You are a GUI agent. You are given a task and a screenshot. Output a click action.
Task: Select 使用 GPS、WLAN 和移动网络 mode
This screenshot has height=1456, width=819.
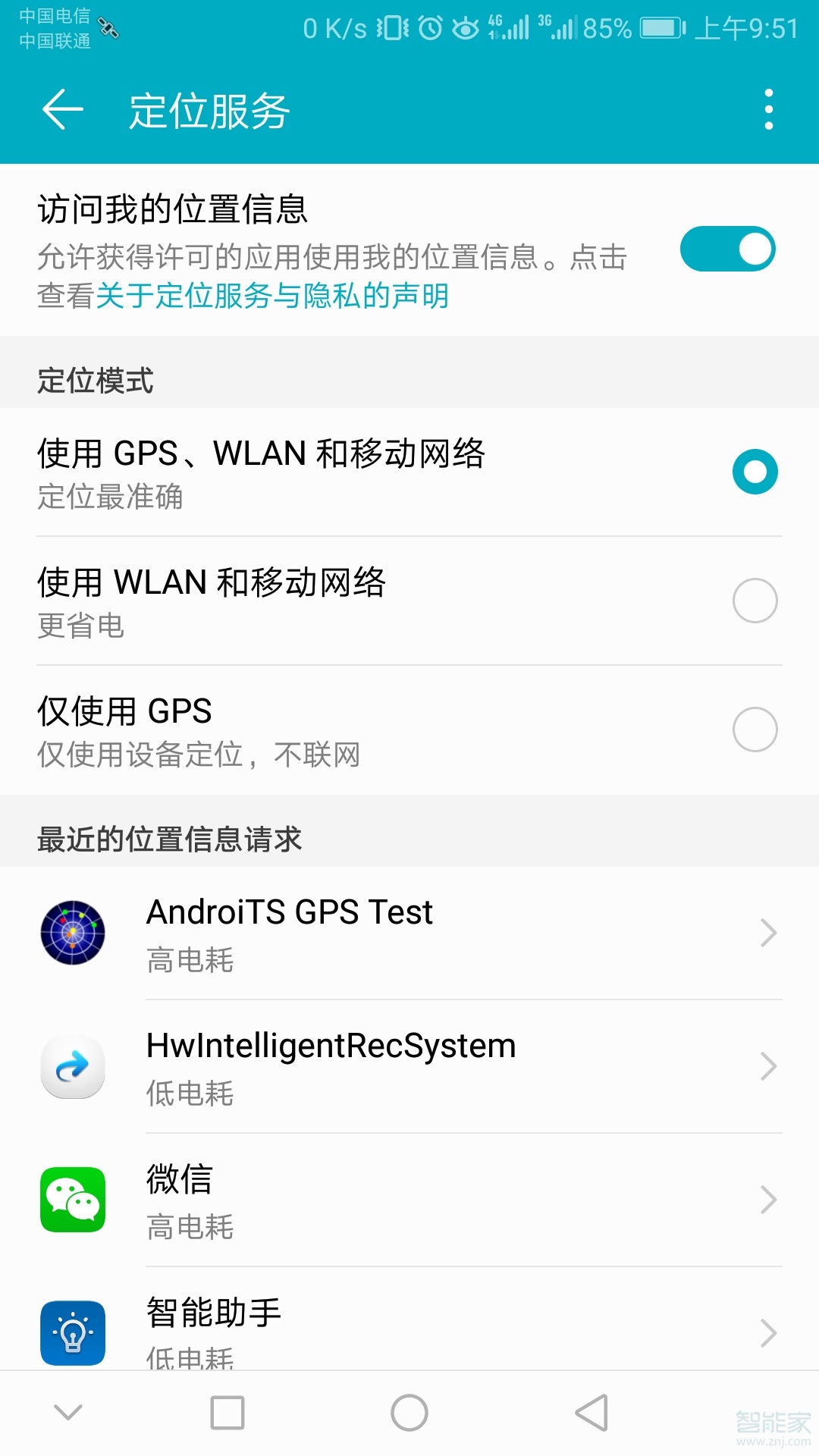(x=409, y=472)
